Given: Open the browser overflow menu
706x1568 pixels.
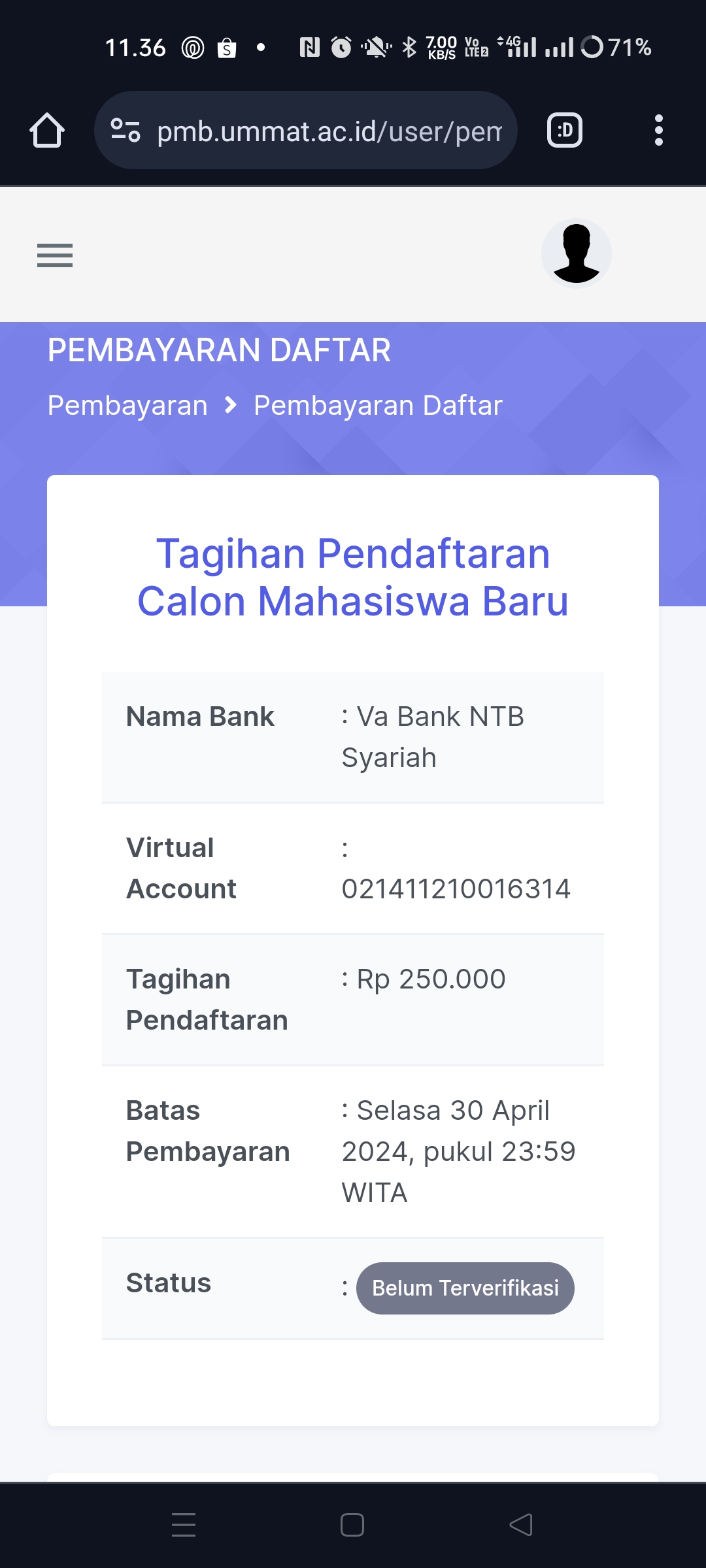Looking at the screenshot, I should click(658, 131).
